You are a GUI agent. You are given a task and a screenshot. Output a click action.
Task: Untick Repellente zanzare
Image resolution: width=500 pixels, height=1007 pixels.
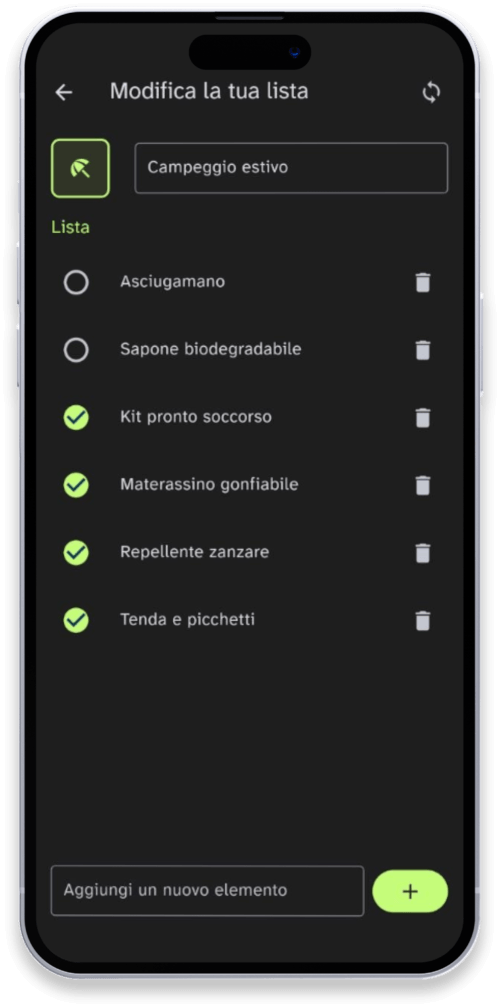76,553
